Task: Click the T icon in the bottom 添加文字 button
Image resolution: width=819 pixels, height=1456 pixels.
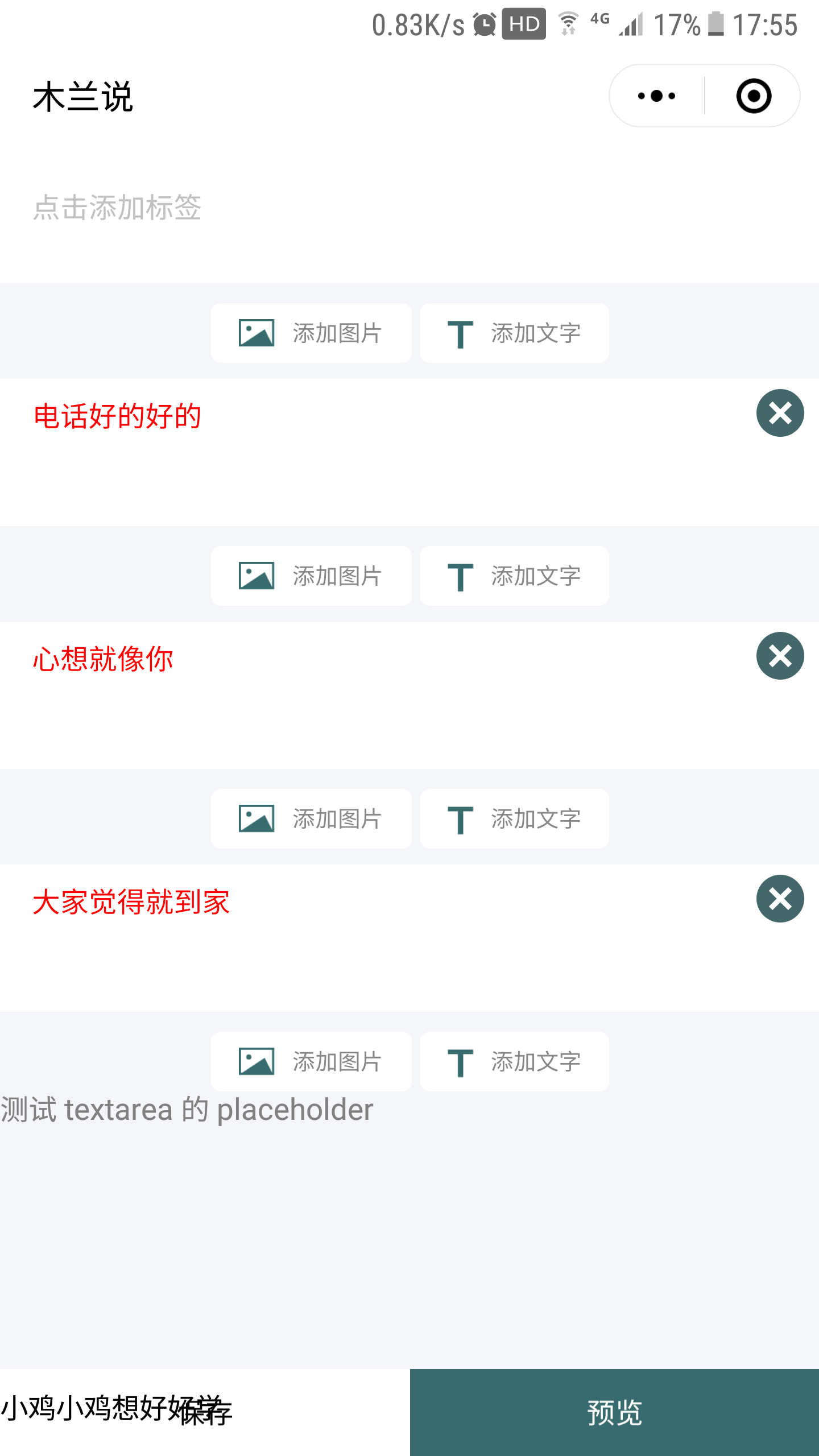Action: tap(461, 1061)
